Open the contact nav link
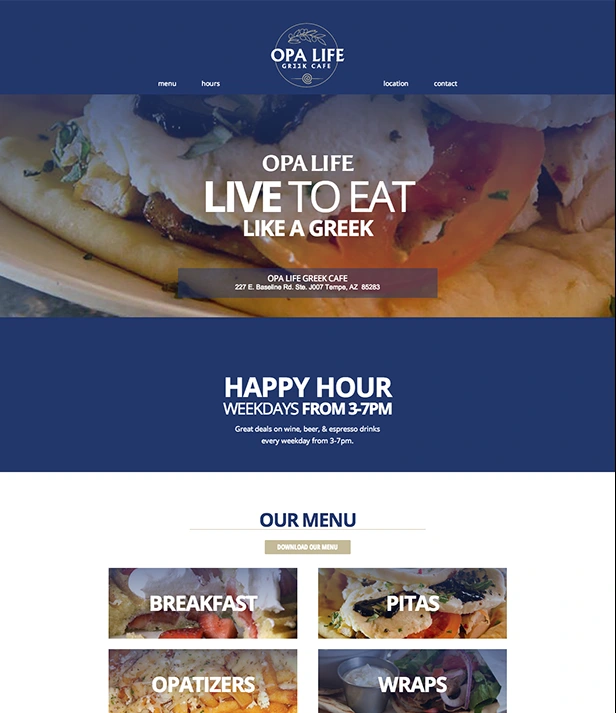 pyautogui.click(x=445, y=84)
